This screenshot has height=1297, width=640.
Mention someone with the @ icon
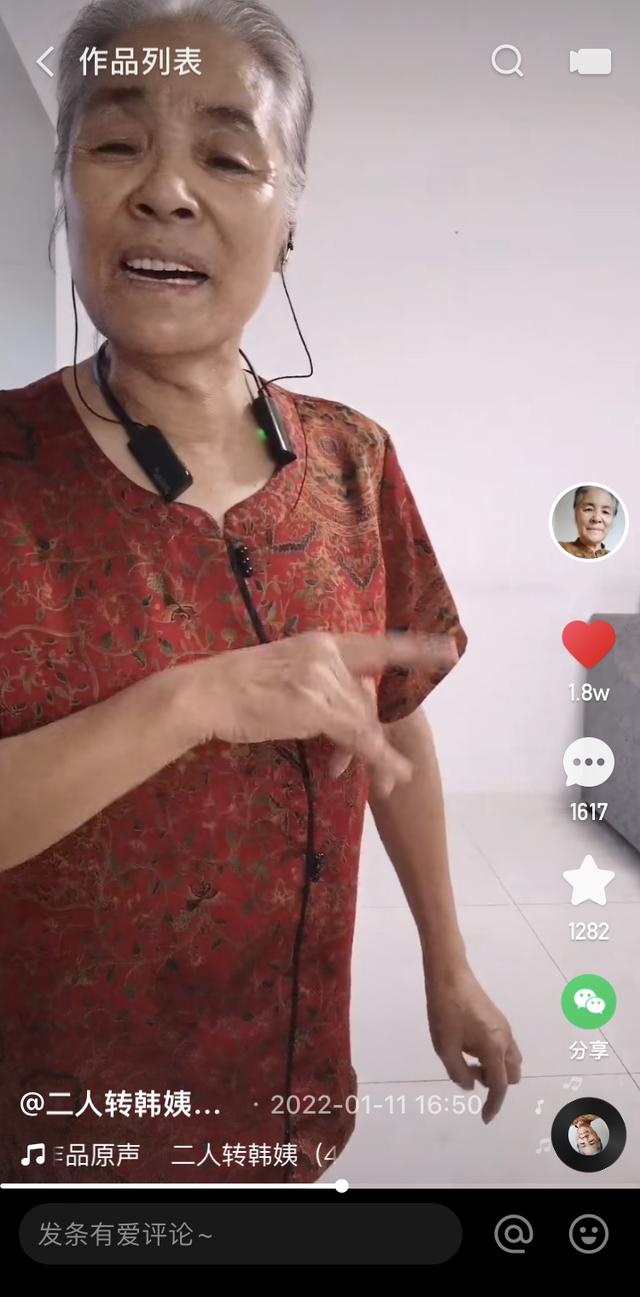(x=513, y=1235)
